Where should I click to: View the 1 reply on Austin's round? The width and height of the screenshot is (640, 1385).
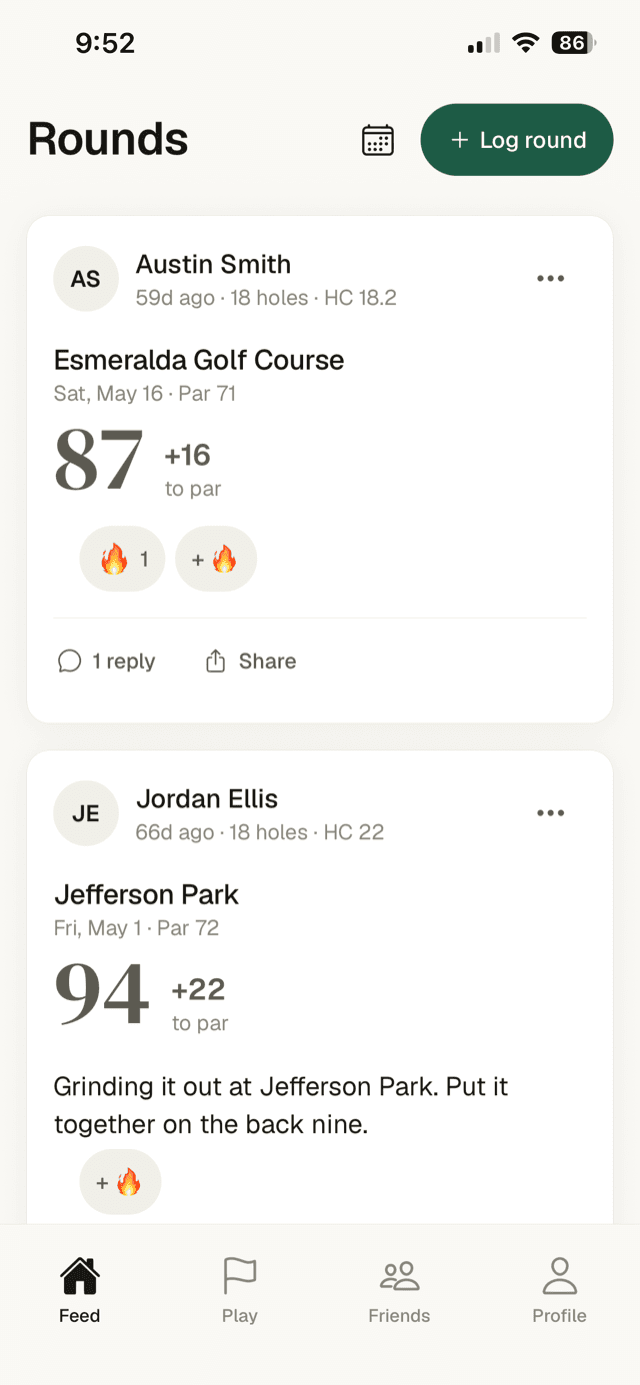coord(107,661)
